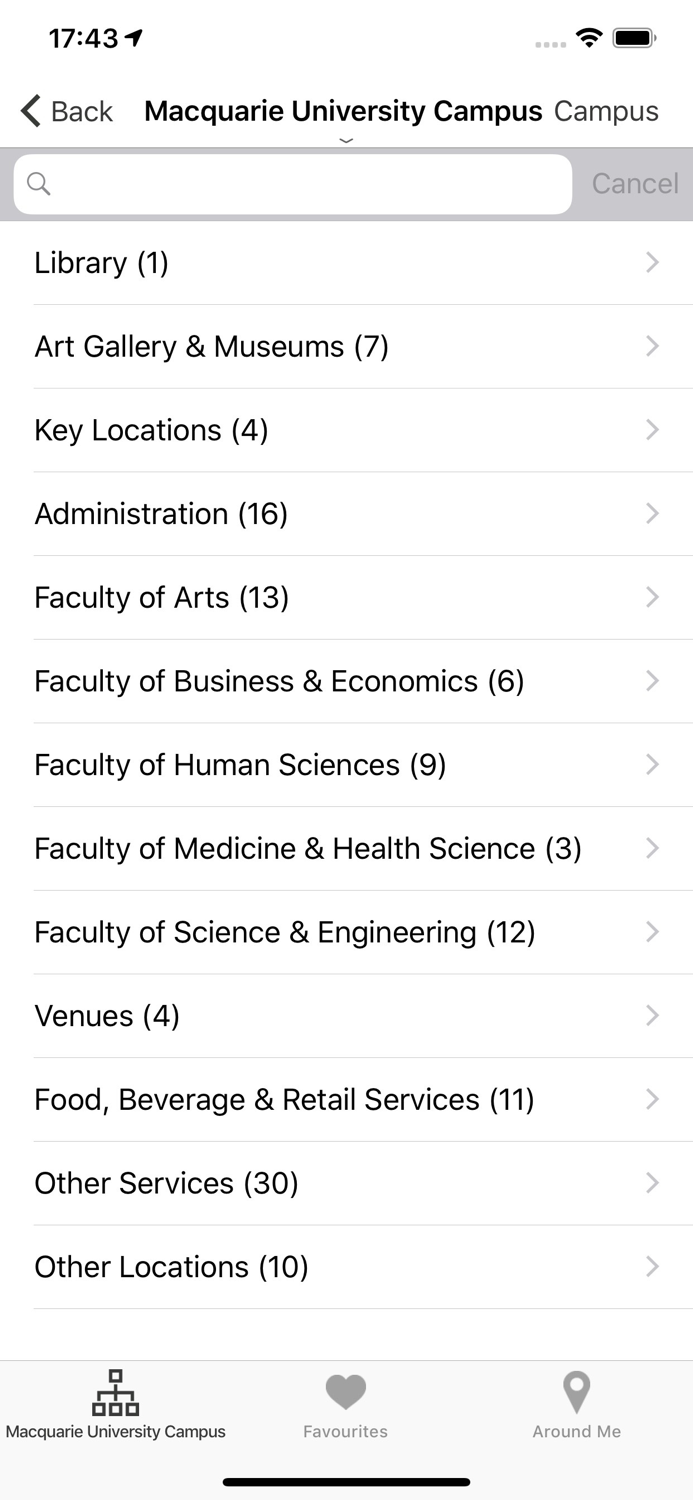The height and width of the screenshot is (1500, 693).
Task: Select Faculty of Business & Economics
Action: [346, 681]
